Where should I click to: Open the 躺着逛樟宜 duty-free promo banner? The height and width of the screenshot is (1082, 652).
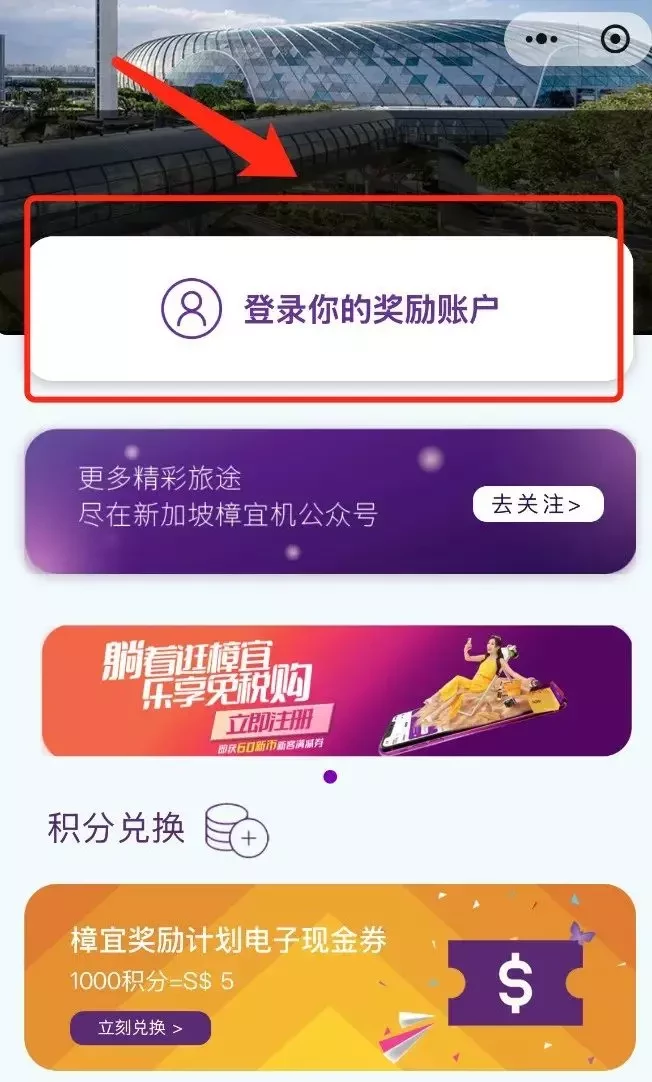click(336, 691)
